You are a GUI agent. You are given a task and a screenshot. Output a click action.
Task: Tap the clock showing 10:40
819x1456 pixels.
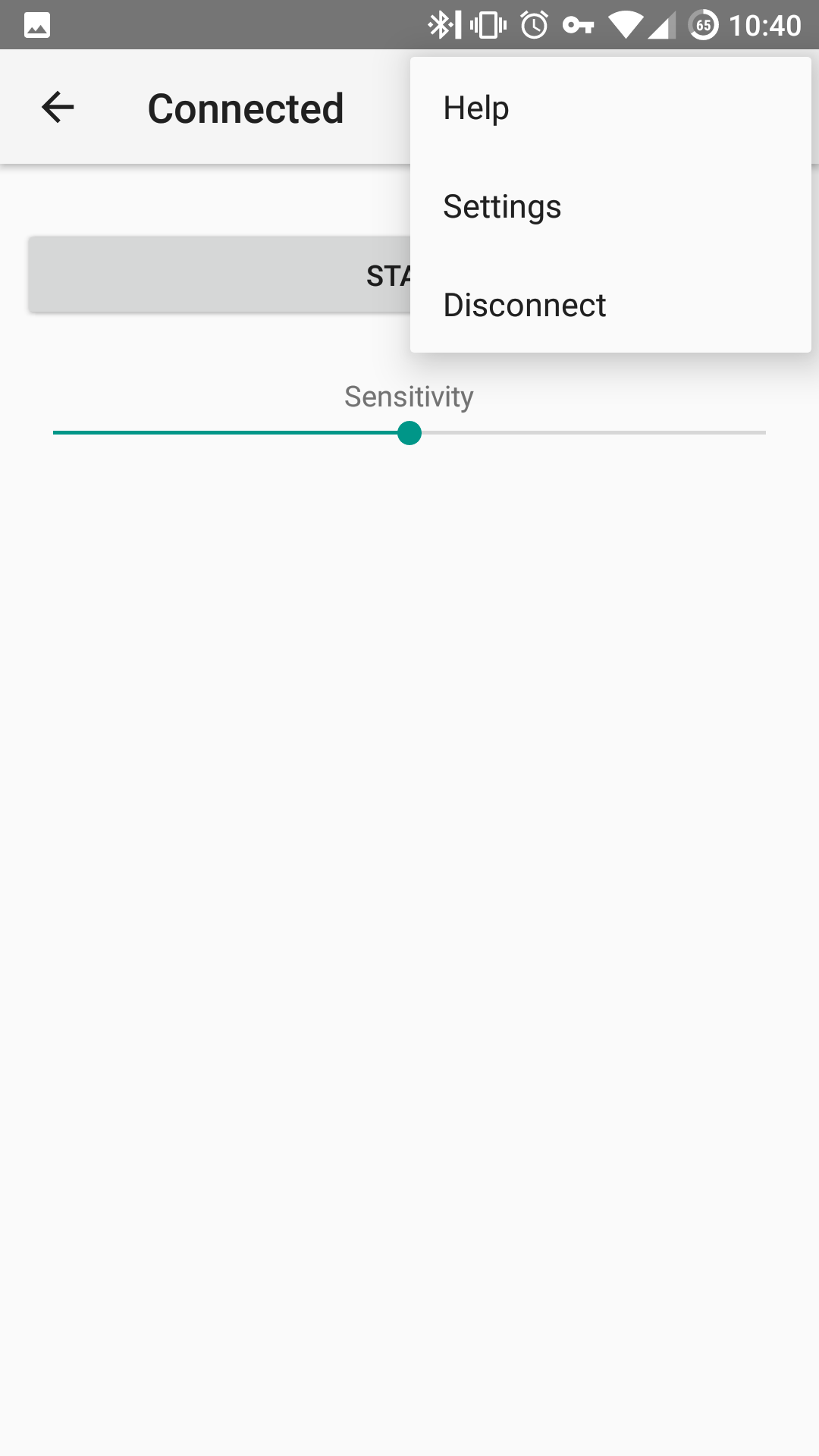coord(766,25)
